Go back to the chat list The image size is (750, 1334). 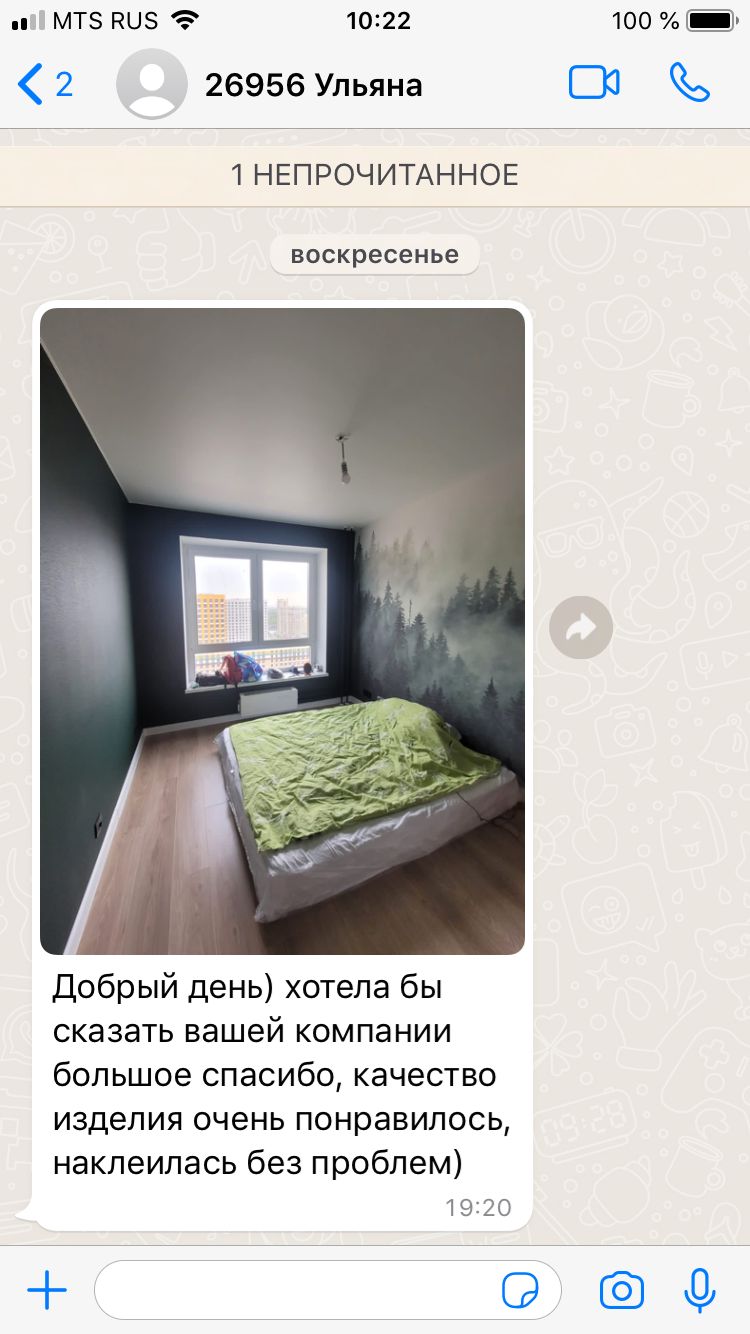coord(46,84)
